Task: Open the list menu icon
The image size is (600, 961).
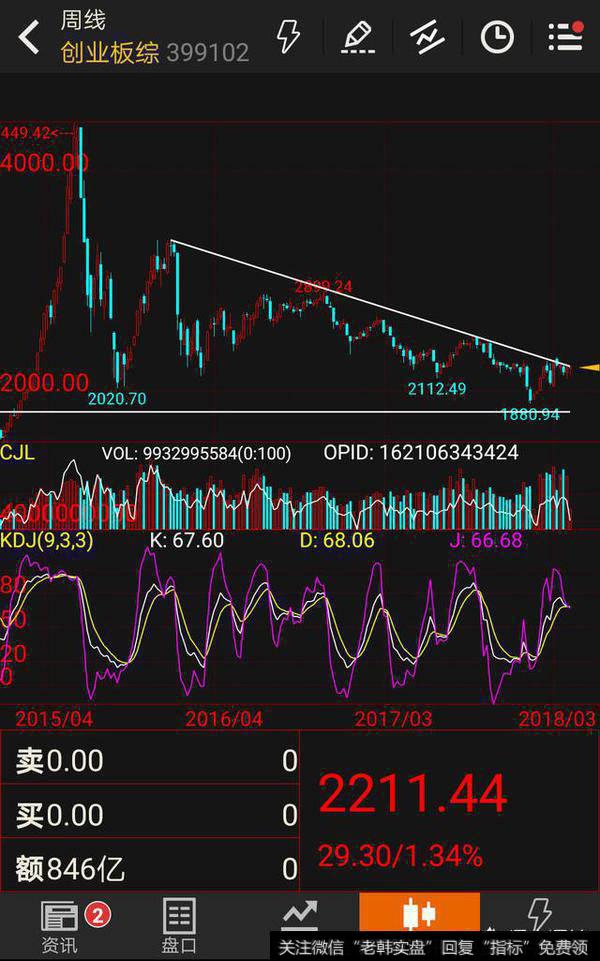Action: point(565,37)
